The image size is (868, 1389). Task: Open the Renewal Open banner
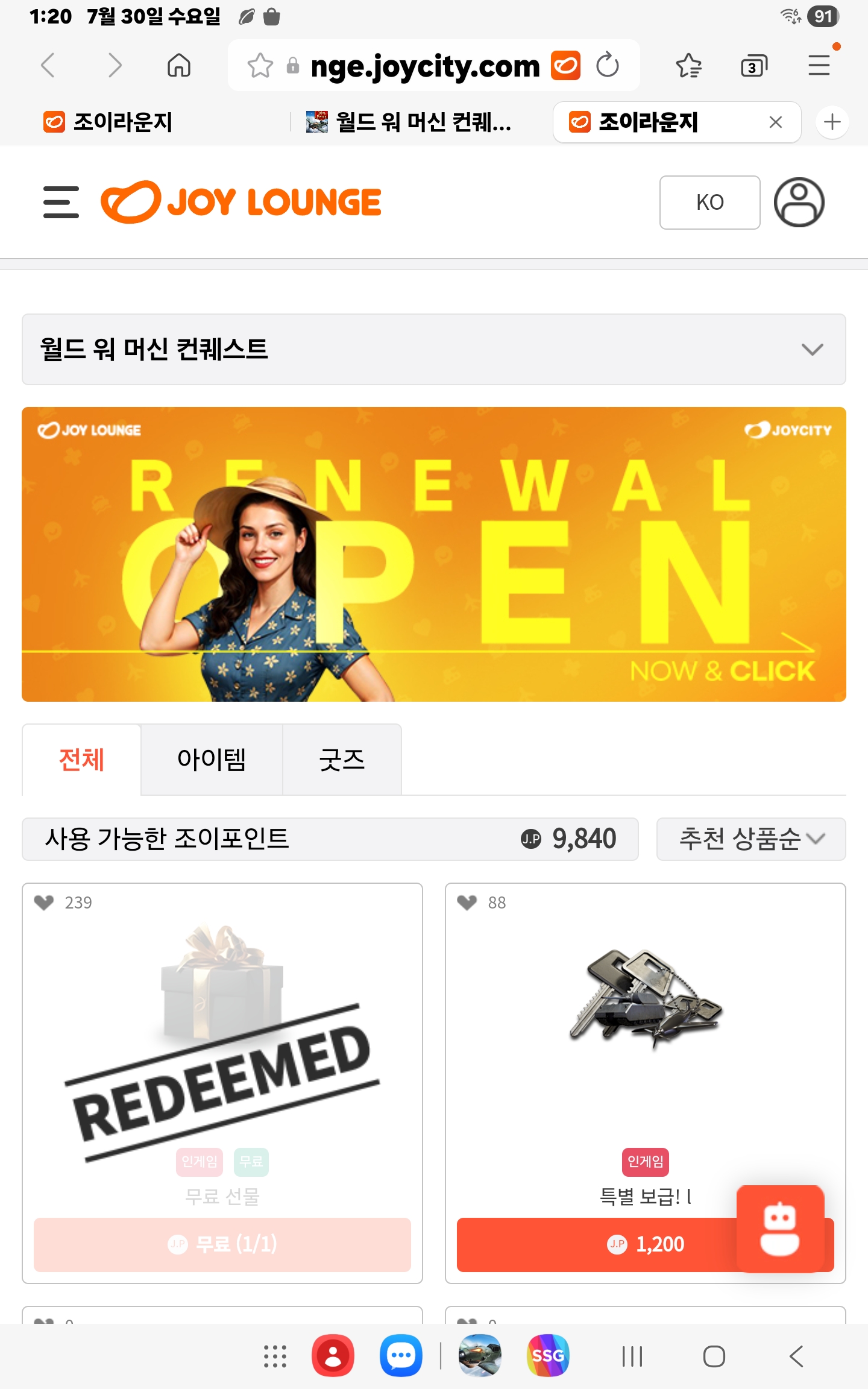click(434, 554)
